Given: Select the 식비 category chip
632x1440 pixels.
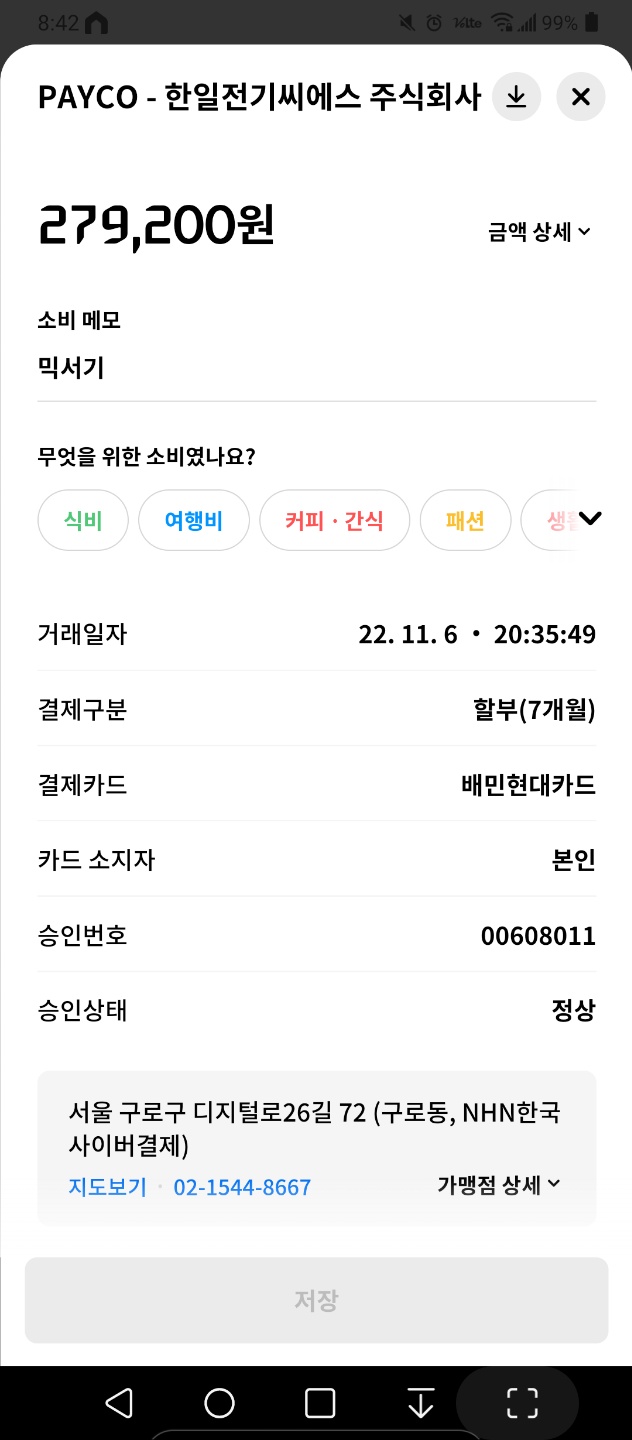Looking at the screenshot, I should 83,521.
